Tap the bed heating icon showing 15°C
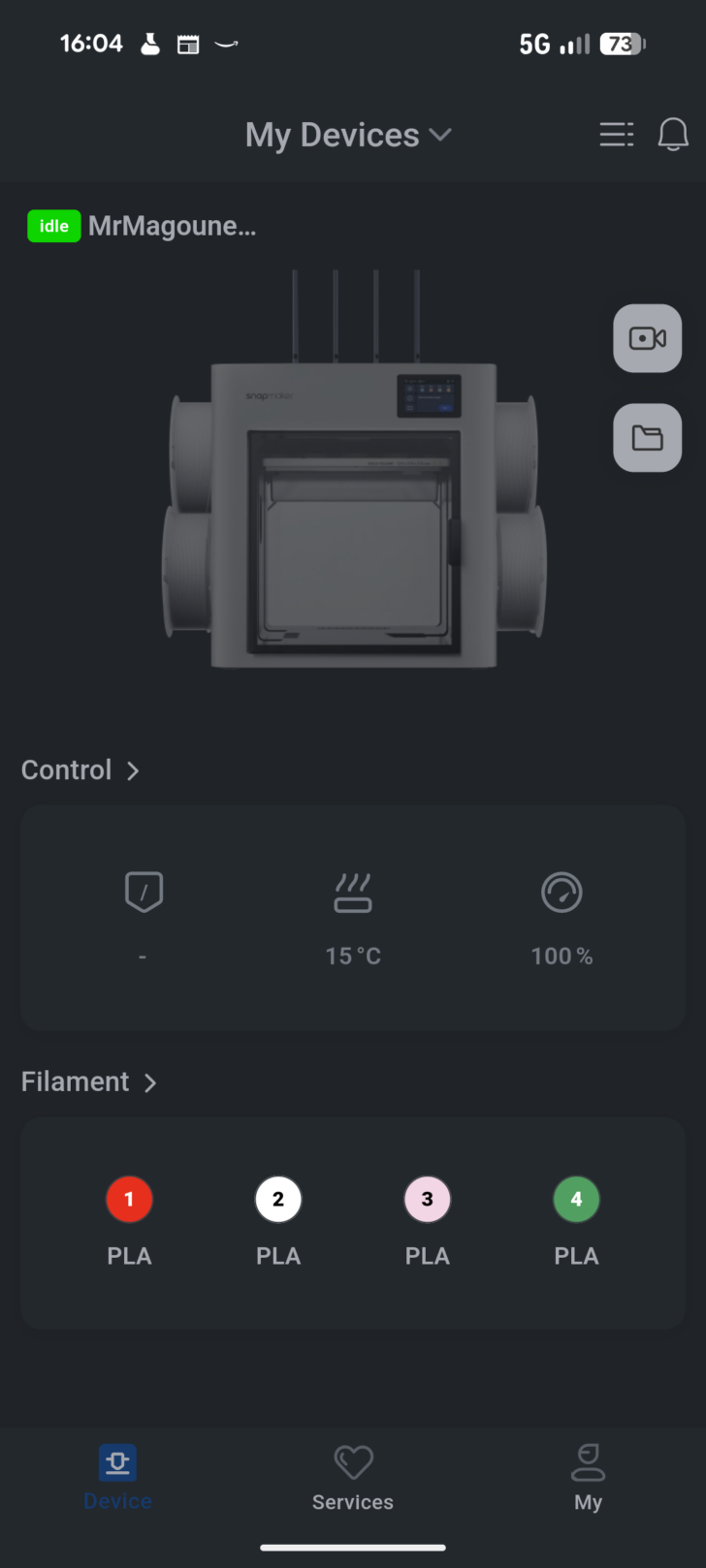706x1568 pixels. point(353,892)
